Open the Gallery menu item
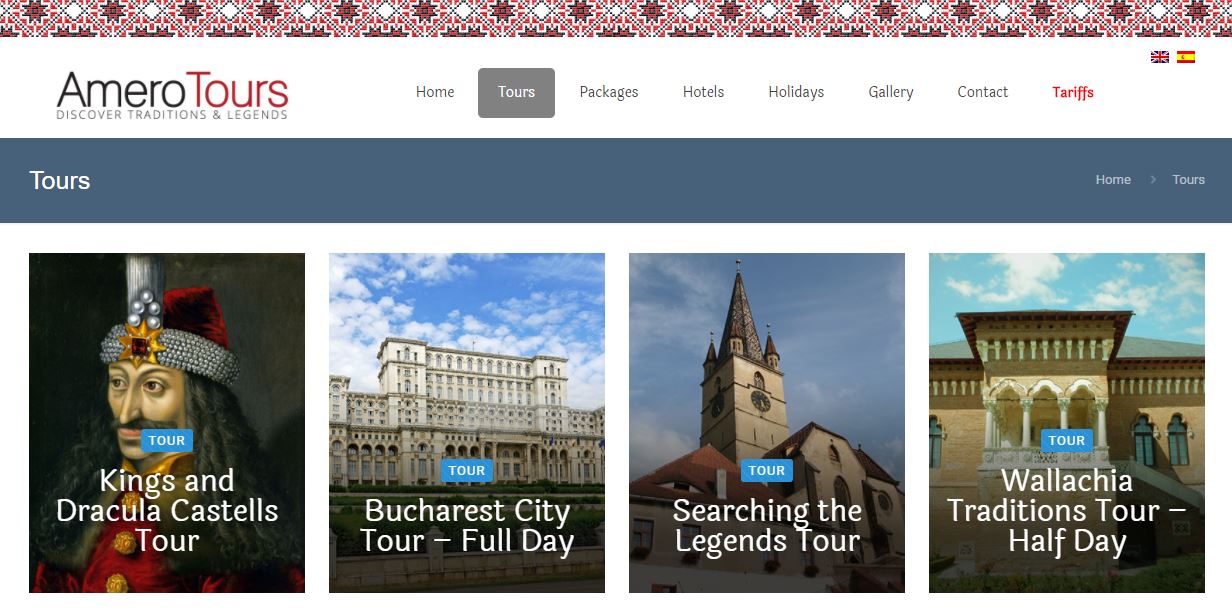 click(891, 92)
